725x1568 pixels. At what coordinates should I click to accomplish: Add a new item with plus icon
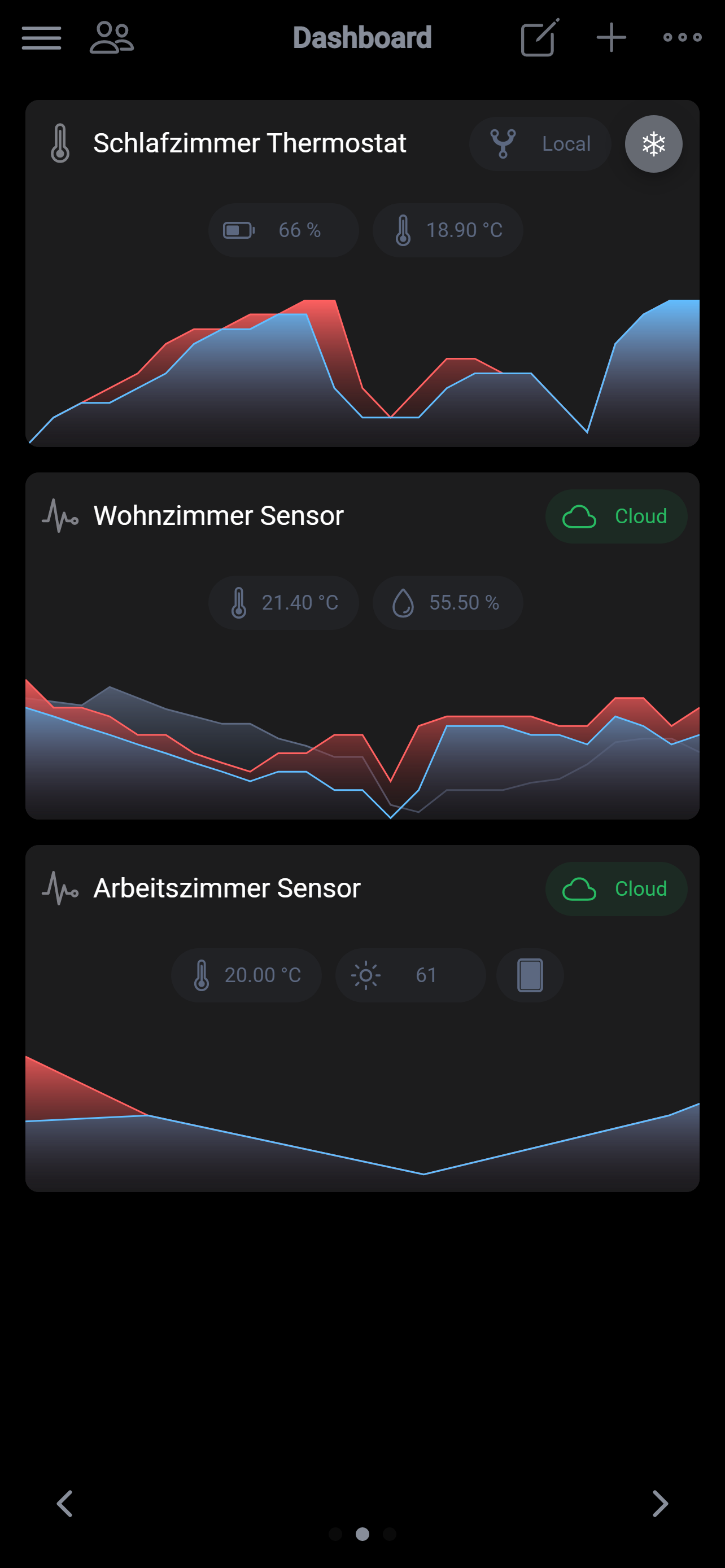[x=611, y=38]
